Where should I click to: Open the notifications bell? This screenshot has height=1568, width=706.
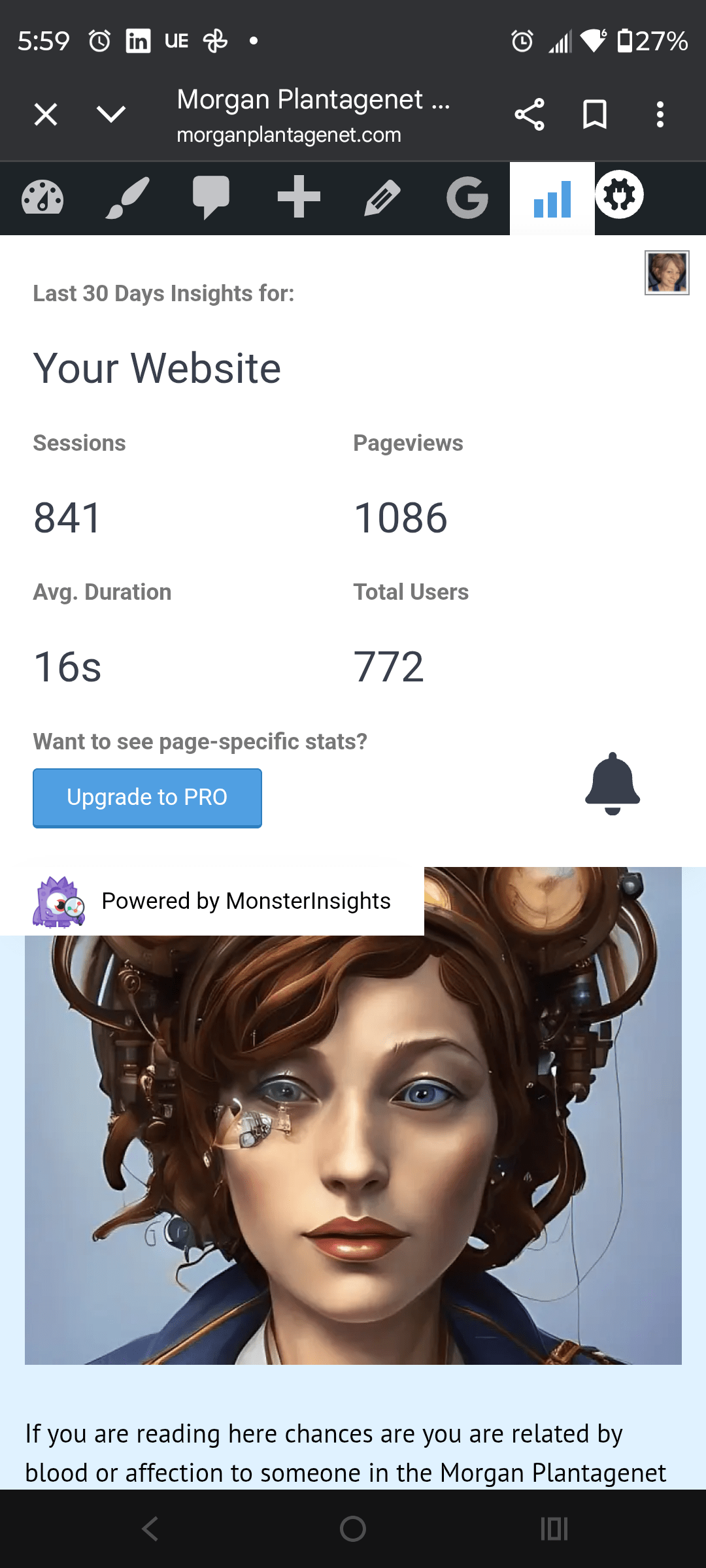(x=613, y=783)
